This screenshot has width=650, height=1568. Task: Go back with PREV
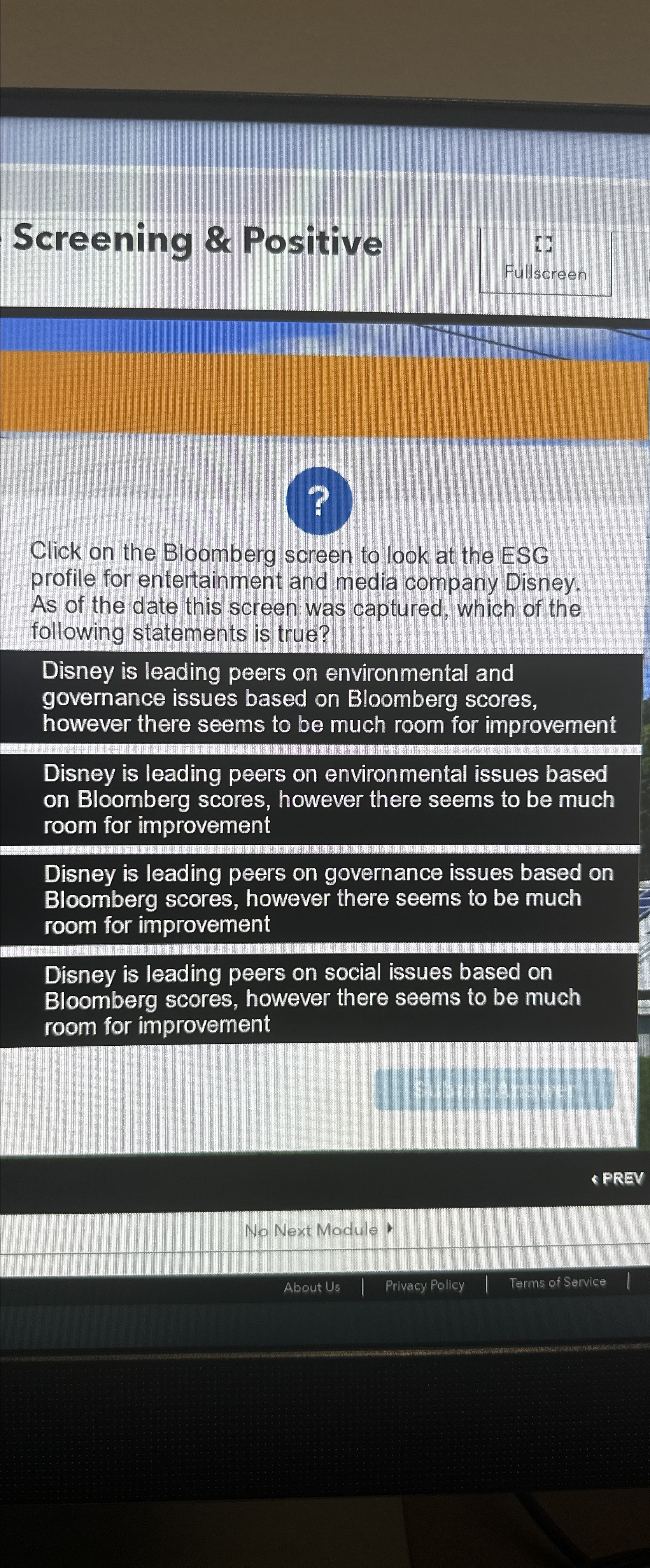click(x=618, y=1179)
